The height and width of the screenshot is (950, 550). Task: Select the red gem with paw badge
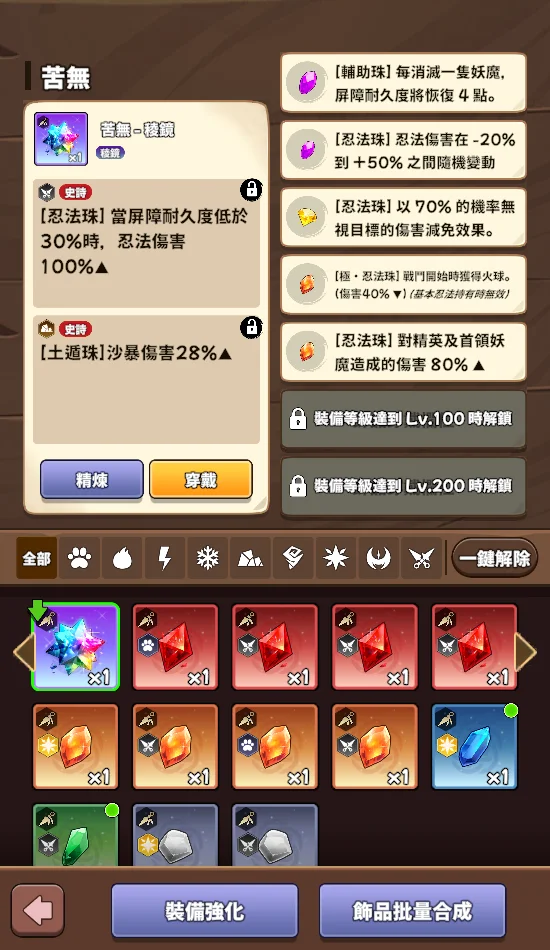pyautogui.click(x=175, y=646)
